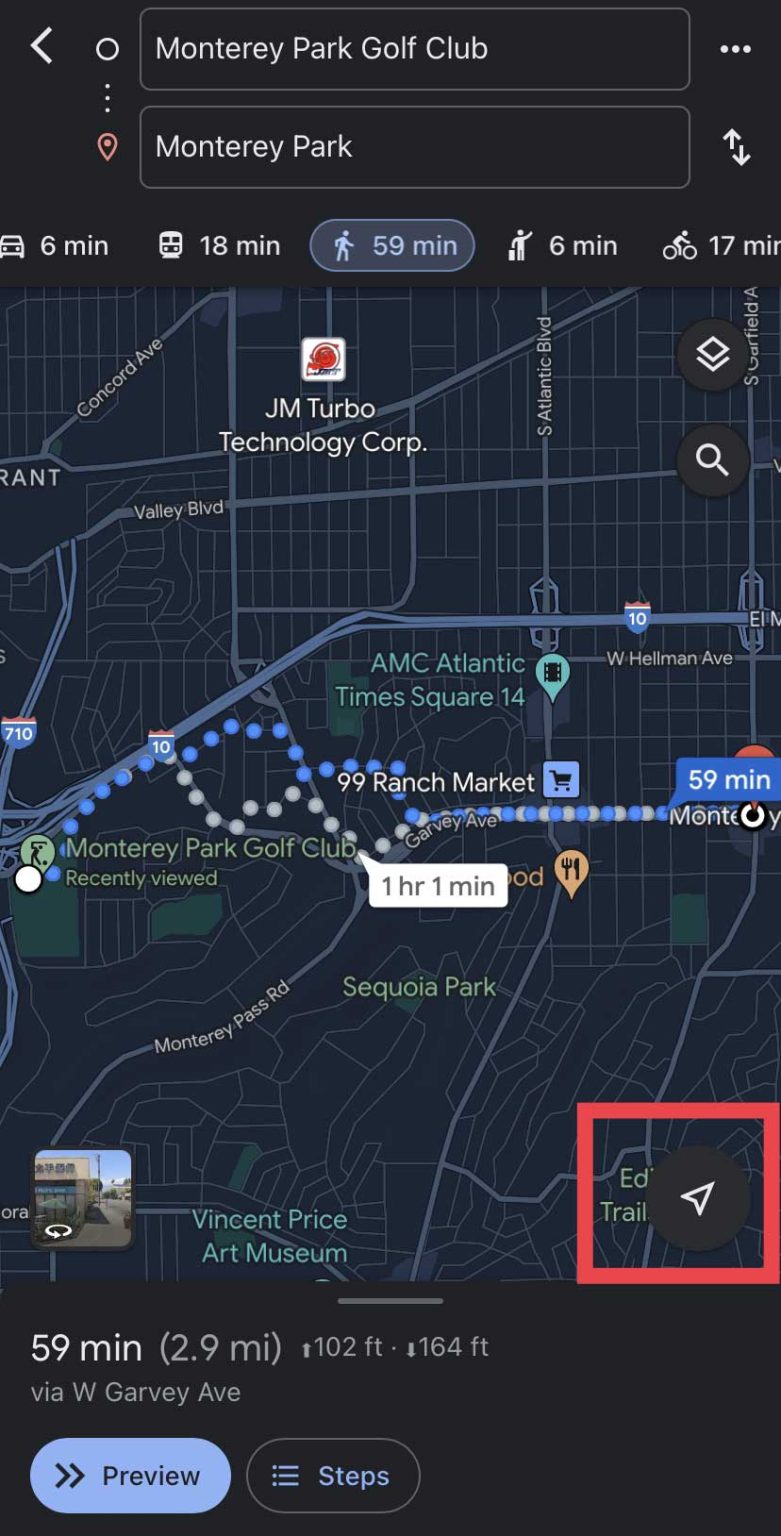Screen dimensions: 781x1536
Task: Select the cycling directions mode
Action: (710, 245)
